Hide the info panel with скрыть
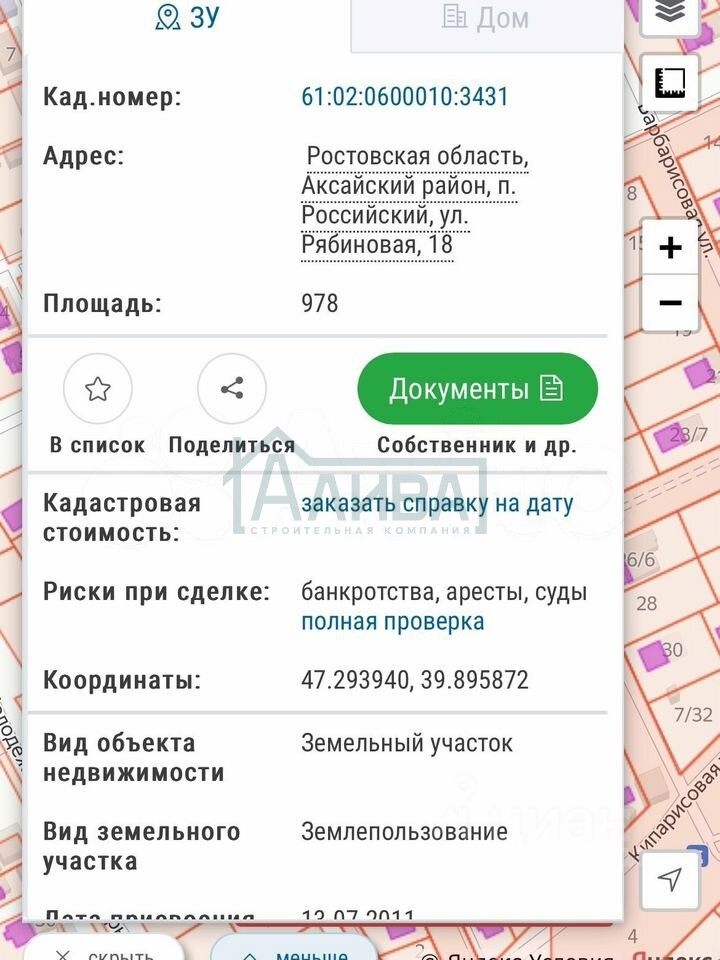 (104, 950)
